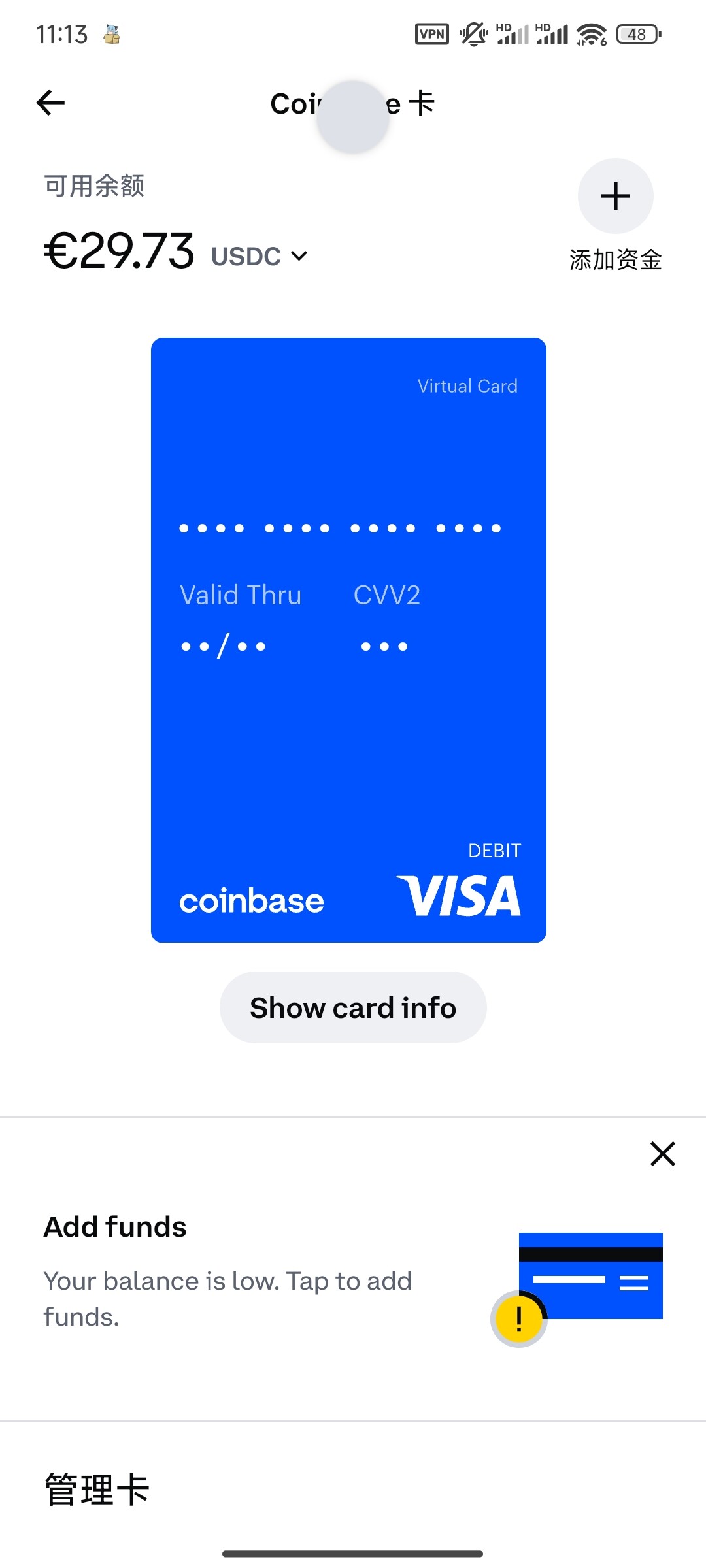706x1568 pixels.
Task: Tap Show card info
Action: [x=353, y=1007]
